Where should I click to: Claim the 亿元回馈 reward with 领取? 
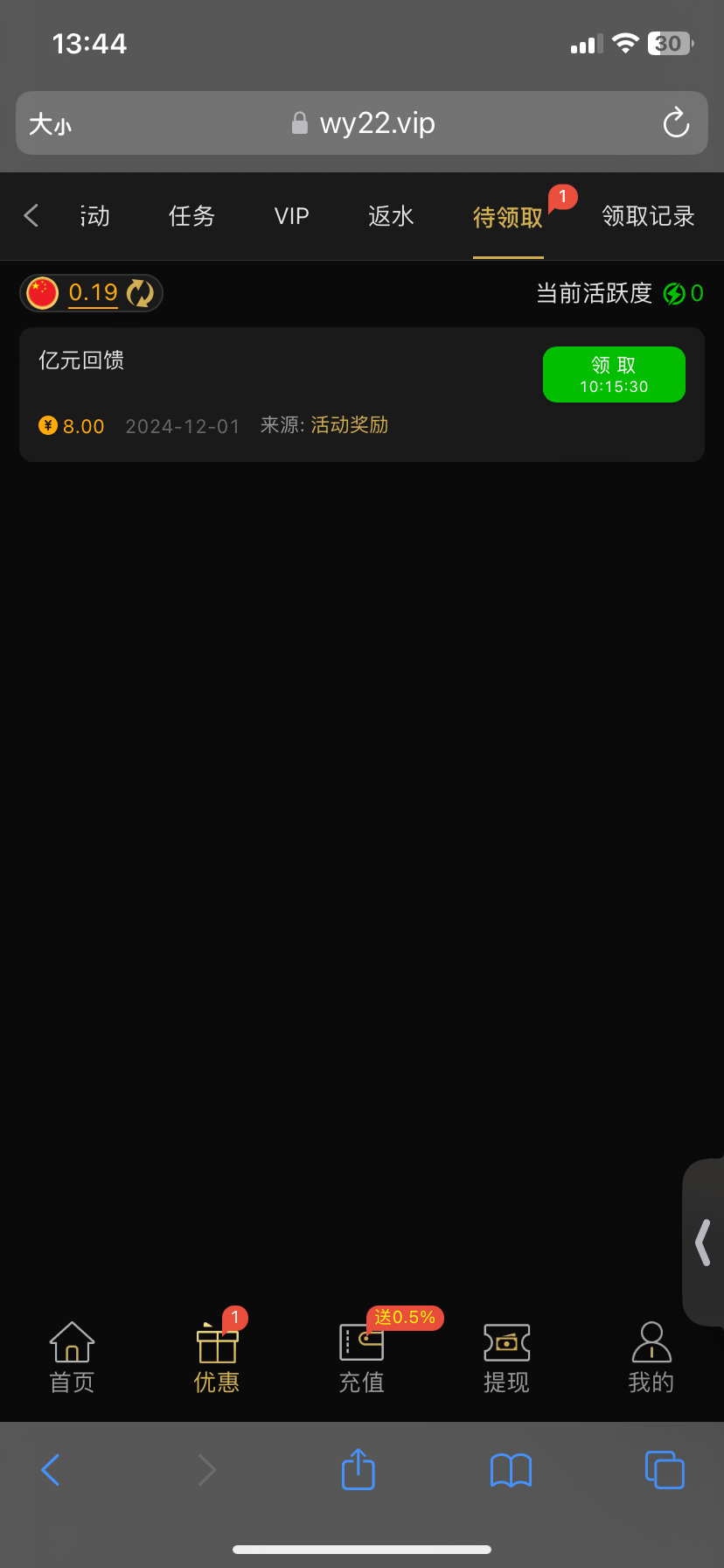(614, 374)
